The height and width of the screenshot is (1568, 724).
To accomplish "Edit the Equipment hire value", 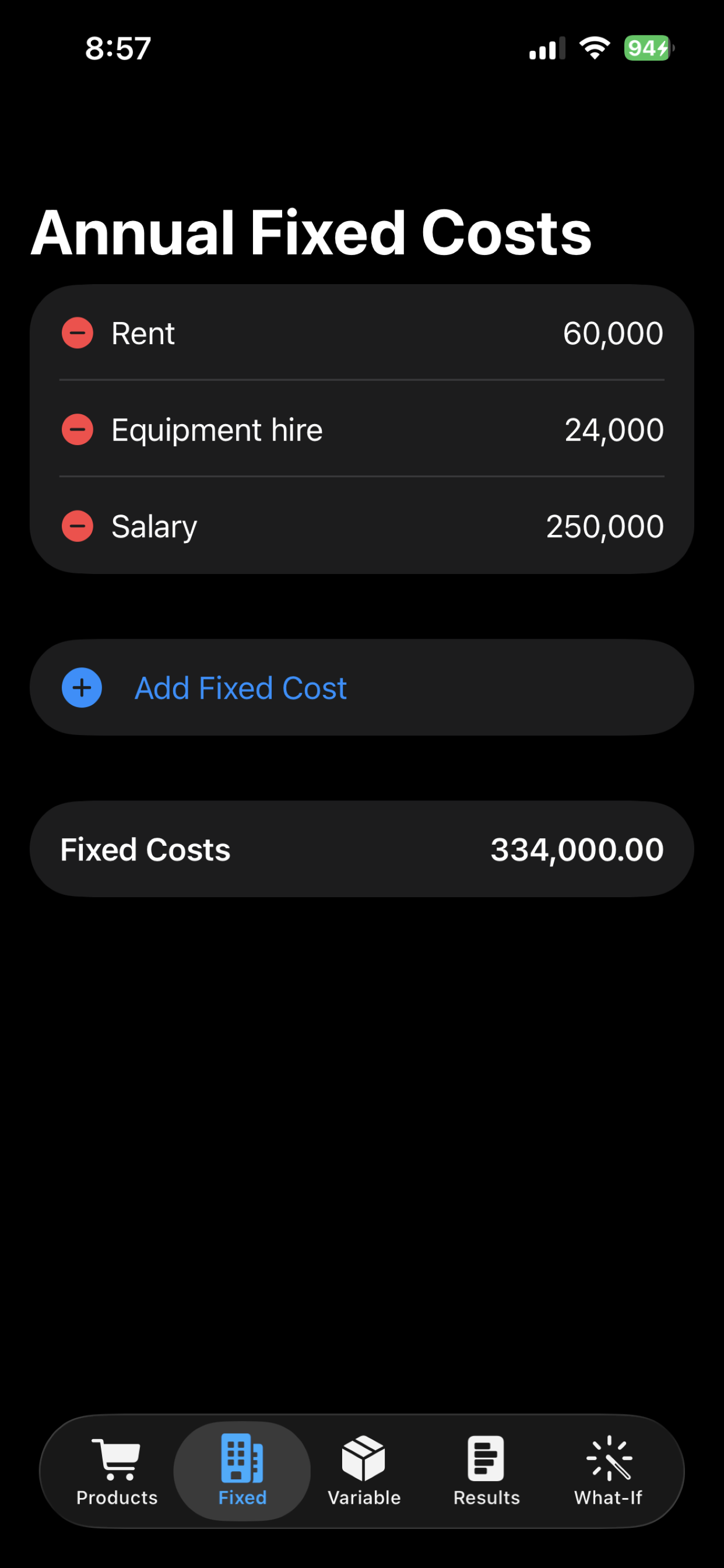I will click(614, 429).
